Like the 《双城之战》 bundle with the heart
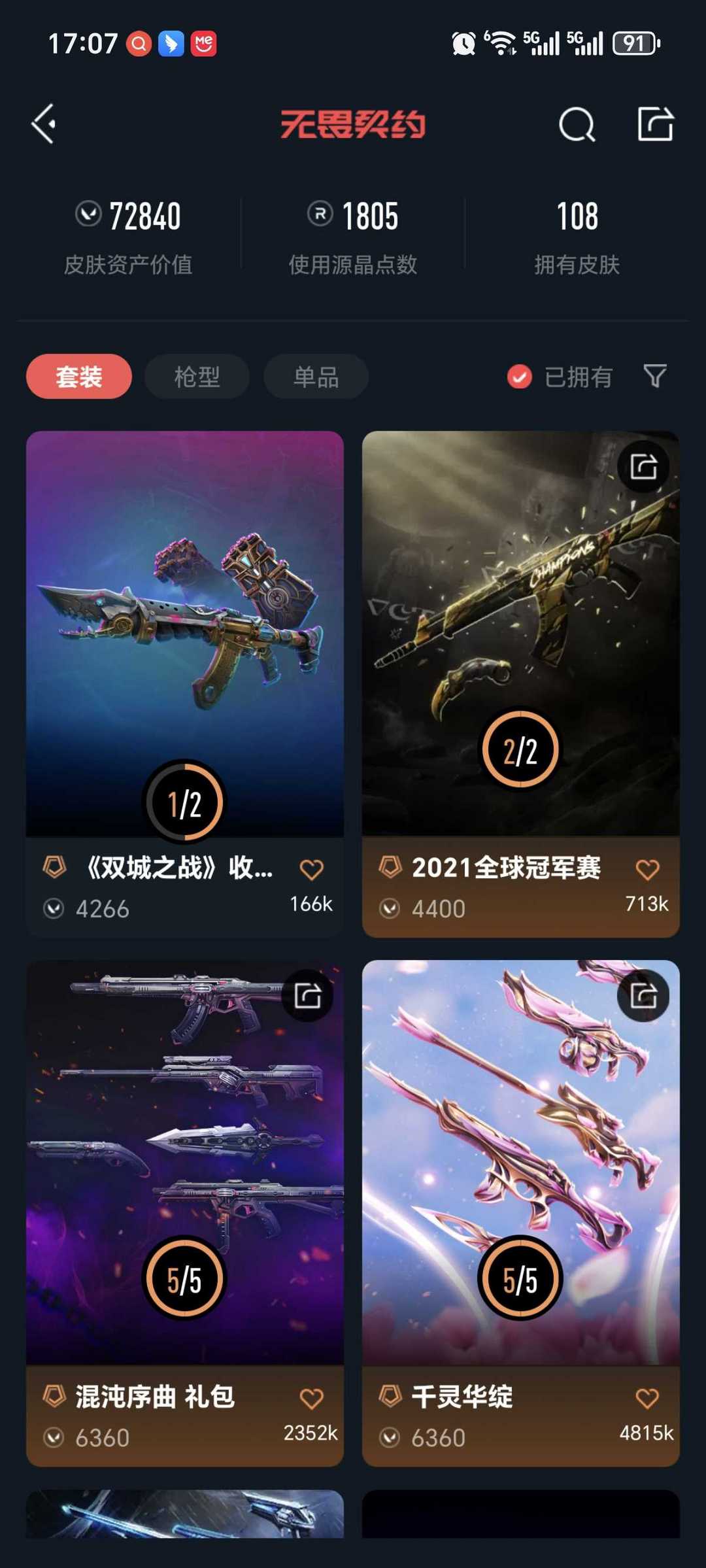 (x=311, y=870)
